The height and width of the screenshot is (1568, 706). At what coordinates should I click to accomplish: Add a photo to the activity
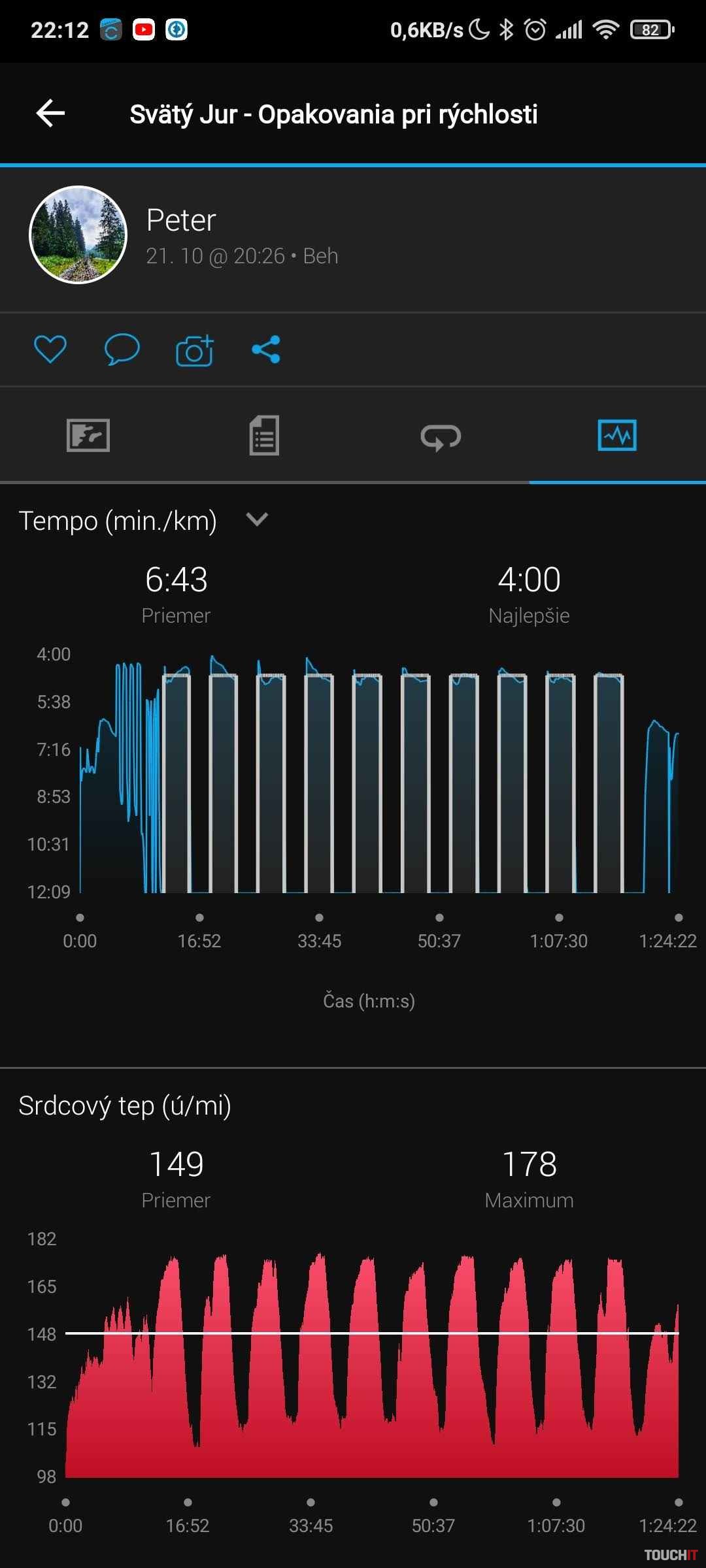coord(195,350)
